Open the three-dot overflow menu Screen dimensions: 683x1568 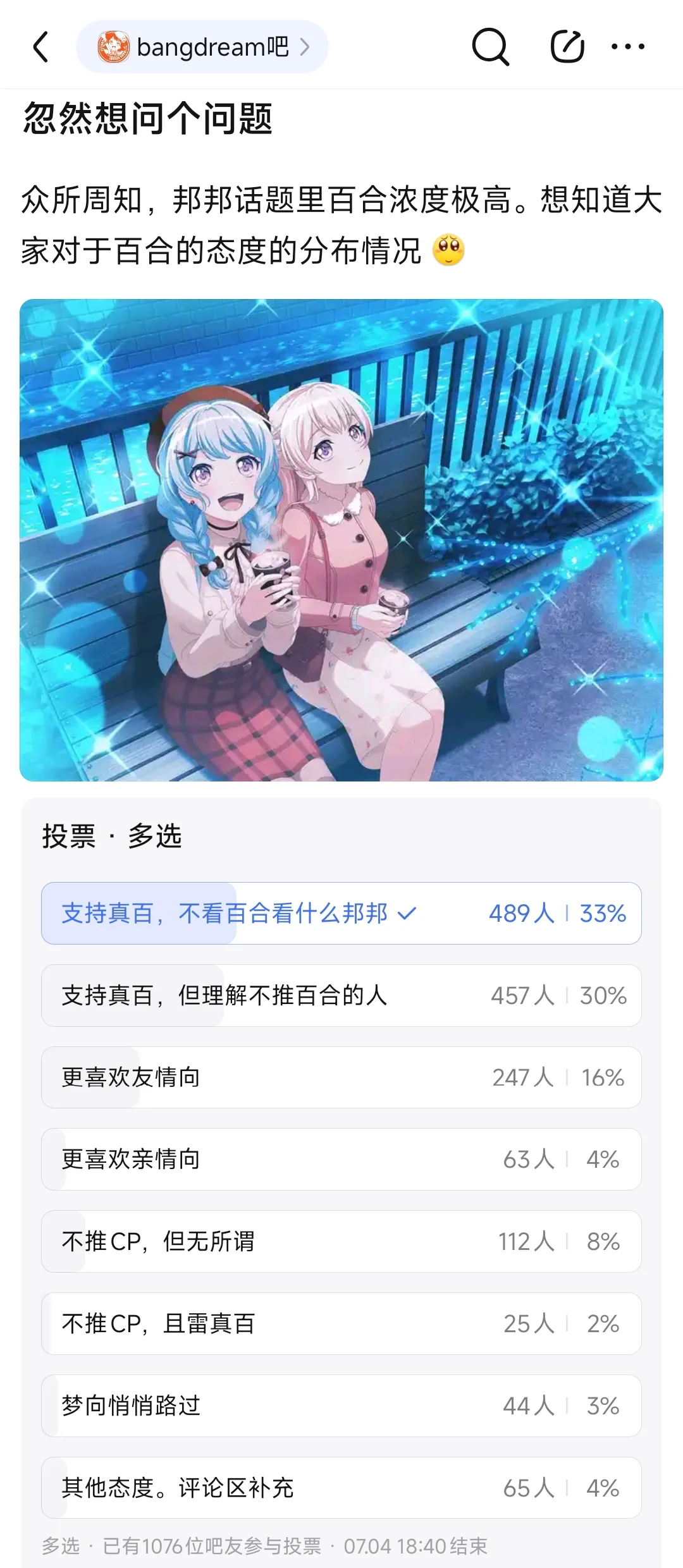pos(628,47)
